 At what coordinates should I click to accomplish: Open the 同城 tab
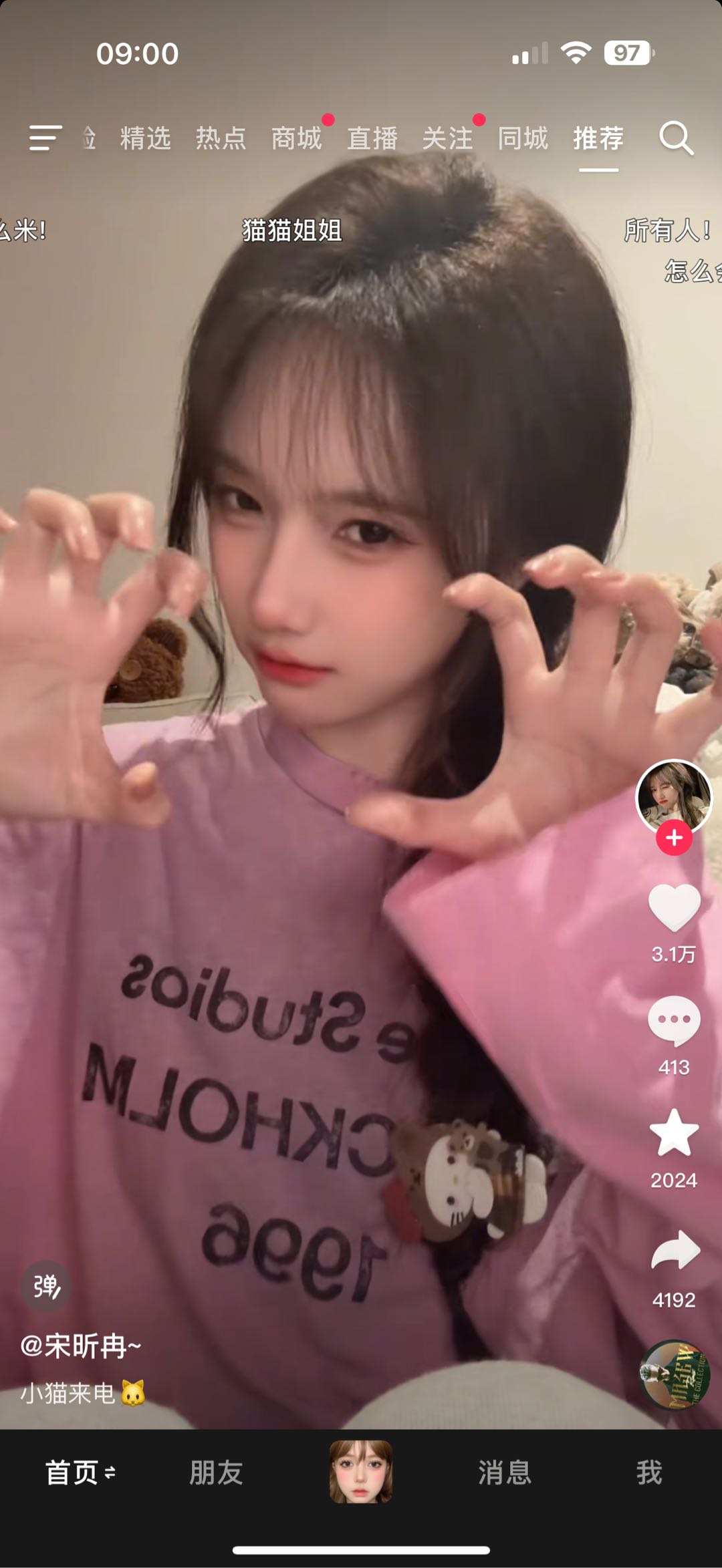[x=523, y=138]
